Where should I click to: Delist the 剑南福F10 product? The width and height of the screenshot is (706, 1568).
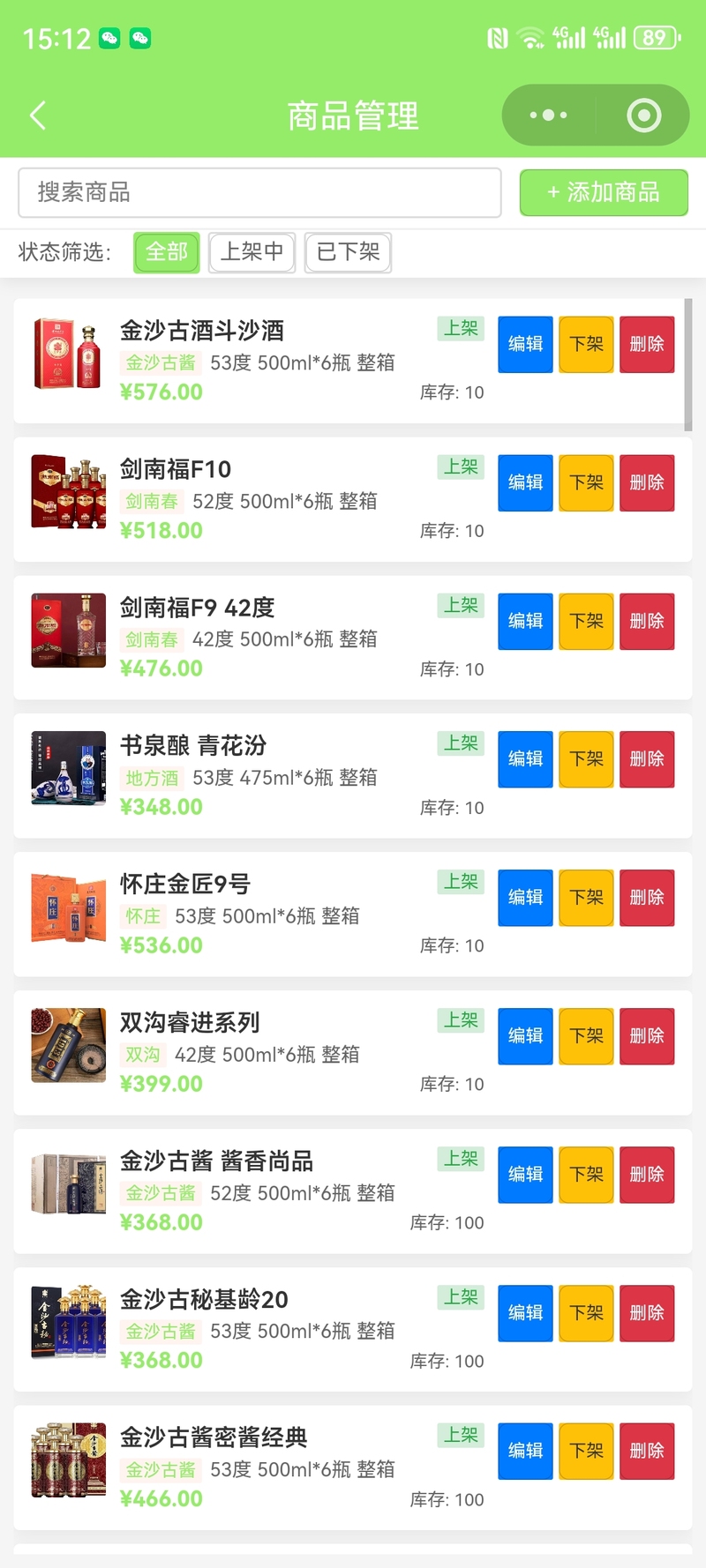tap(586, 482)
